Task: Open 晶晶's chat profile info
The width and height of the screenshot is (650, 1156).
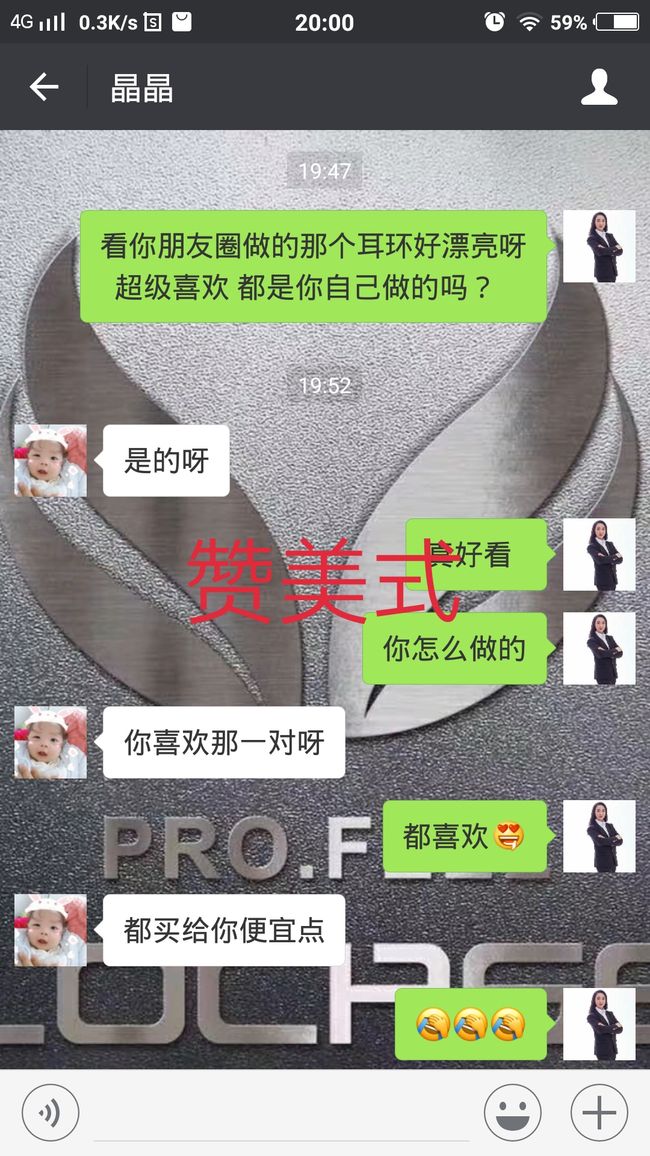Action: click(598, 87)
